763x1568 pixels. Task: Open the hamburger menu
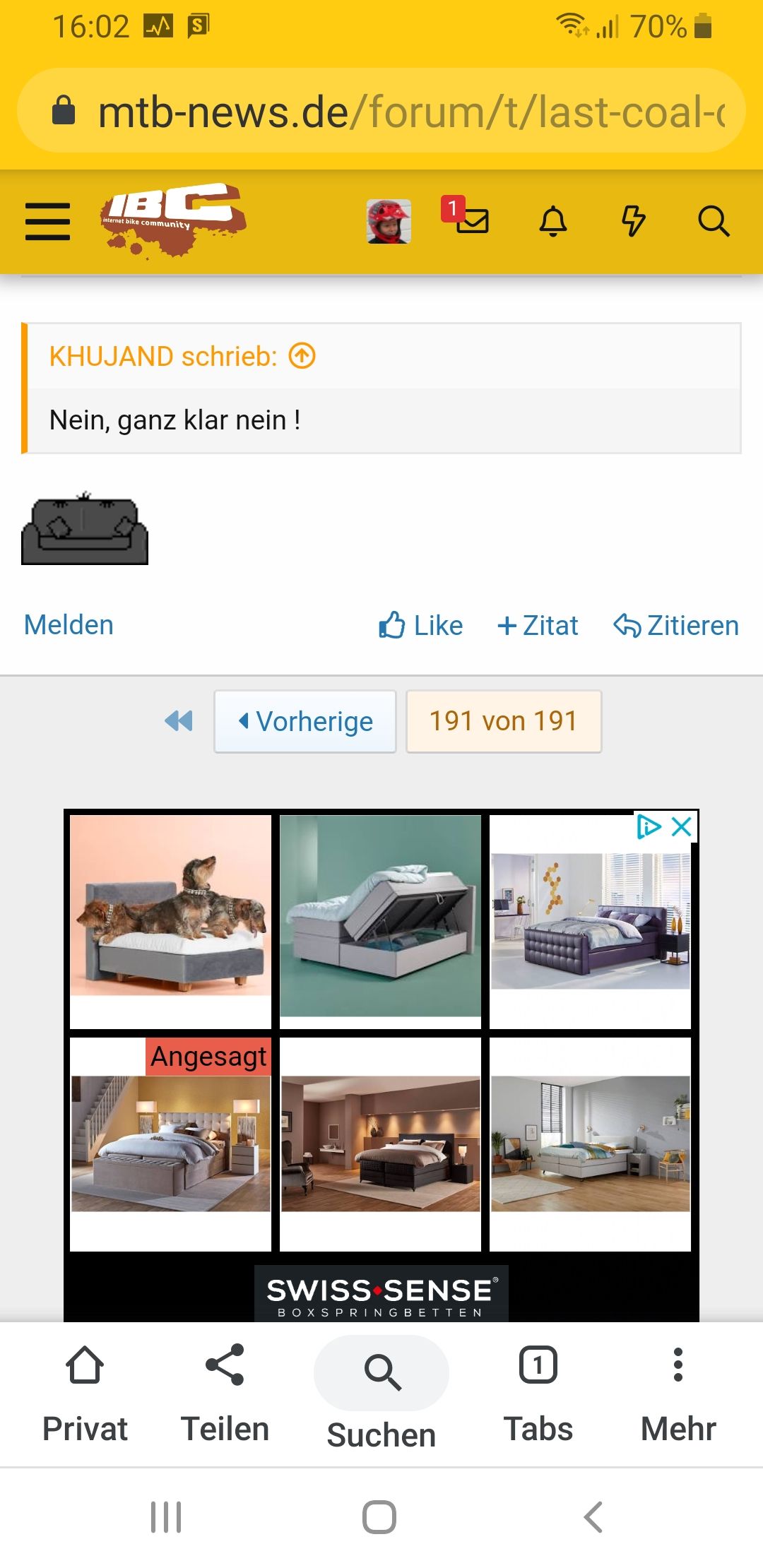47,221
